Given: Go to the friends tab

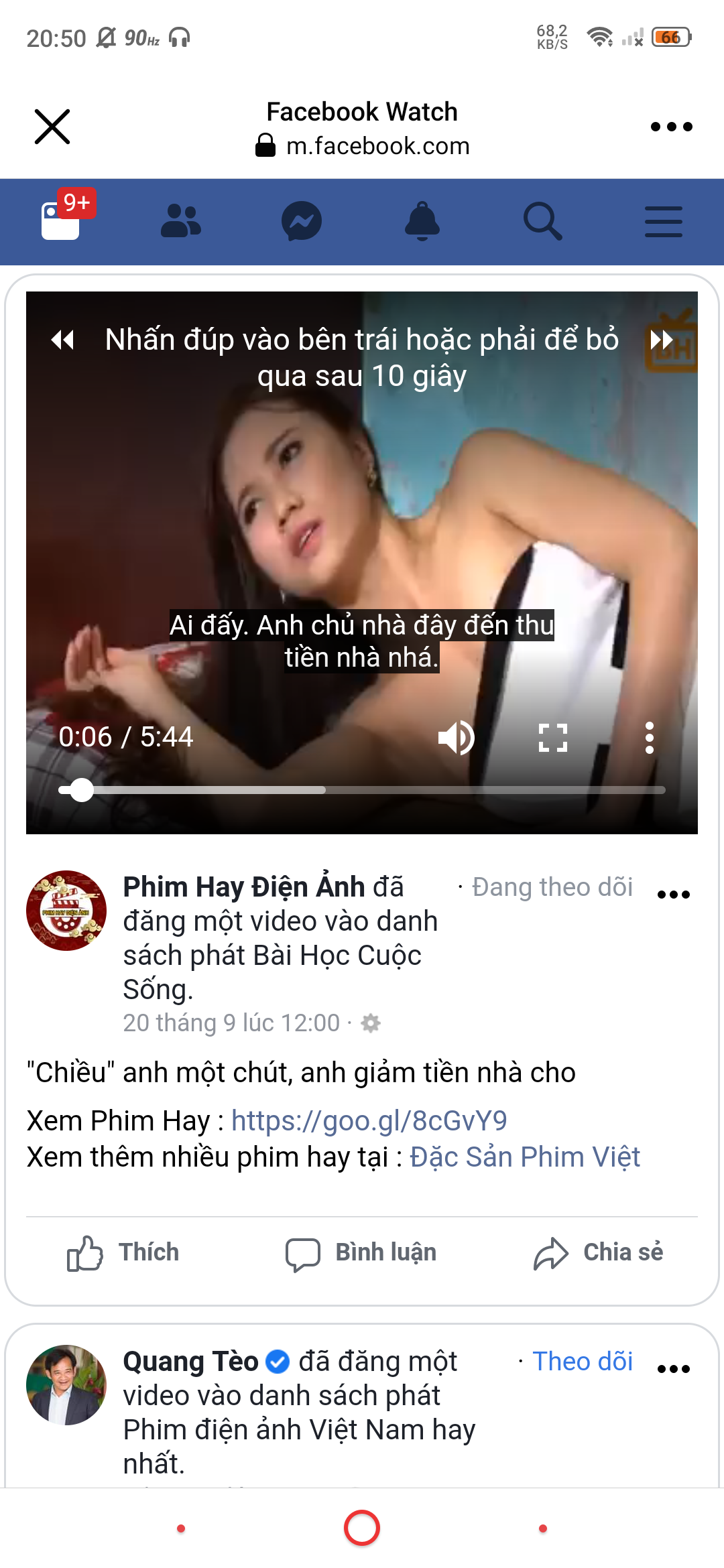Looking at the screenshot, I should (181, 221).
